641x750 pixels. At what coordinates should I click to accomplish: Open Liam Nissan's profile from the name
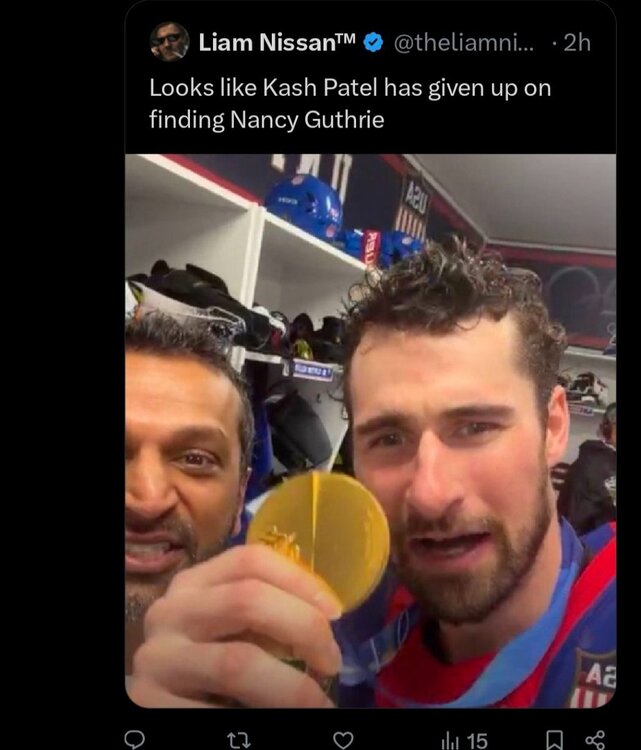[x=264, y=43]
